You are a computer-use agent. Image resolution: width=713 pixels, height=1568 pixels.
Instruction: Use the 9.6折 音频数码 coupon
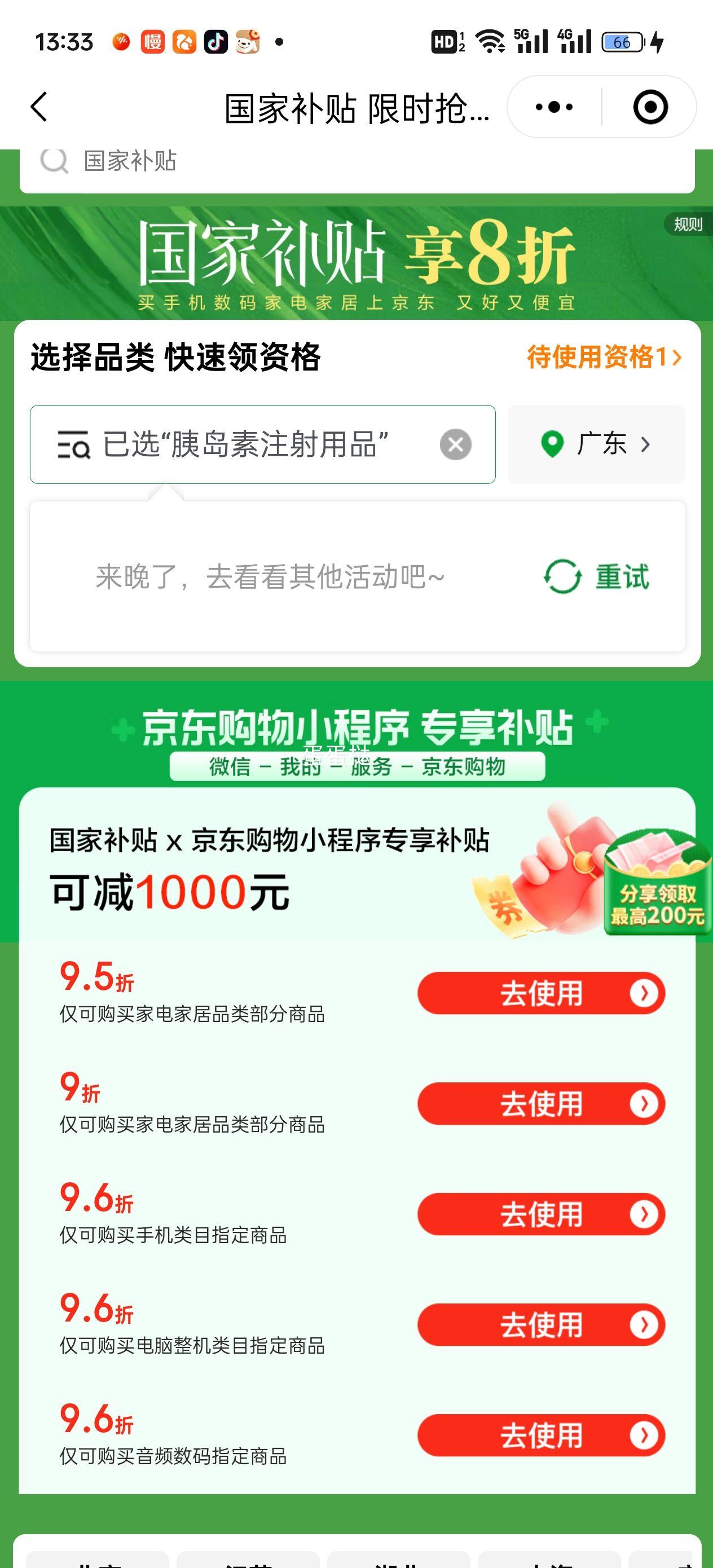click(x=541, y=1435)
